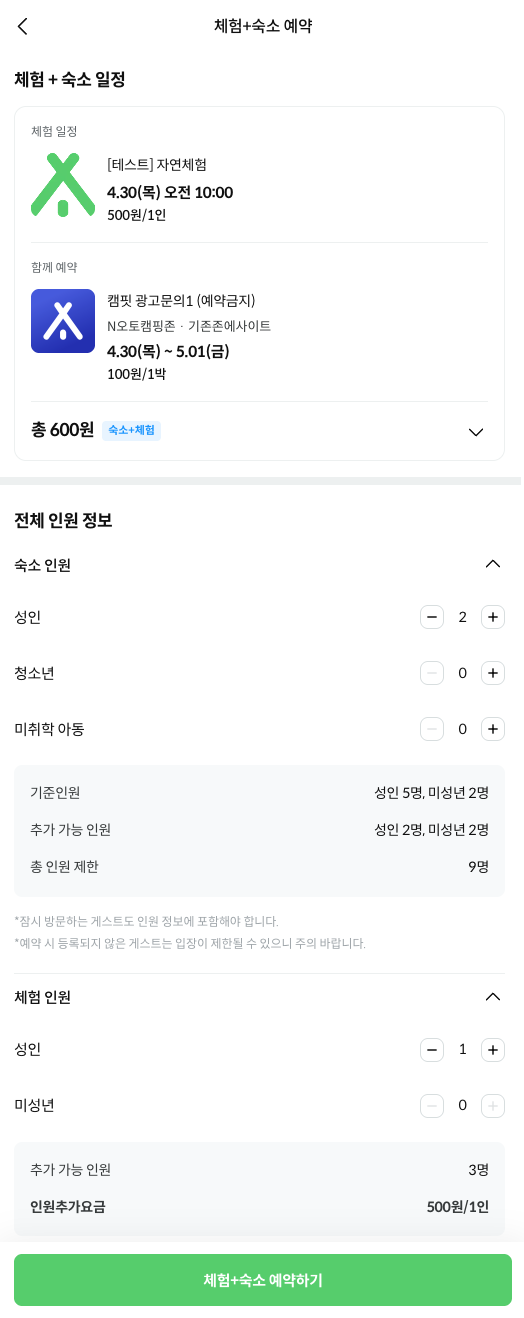The height and width of the screenshot is (1318, 524).
Task: Decrease 체험 성인 count with minus
Action: pos(432,1049)
